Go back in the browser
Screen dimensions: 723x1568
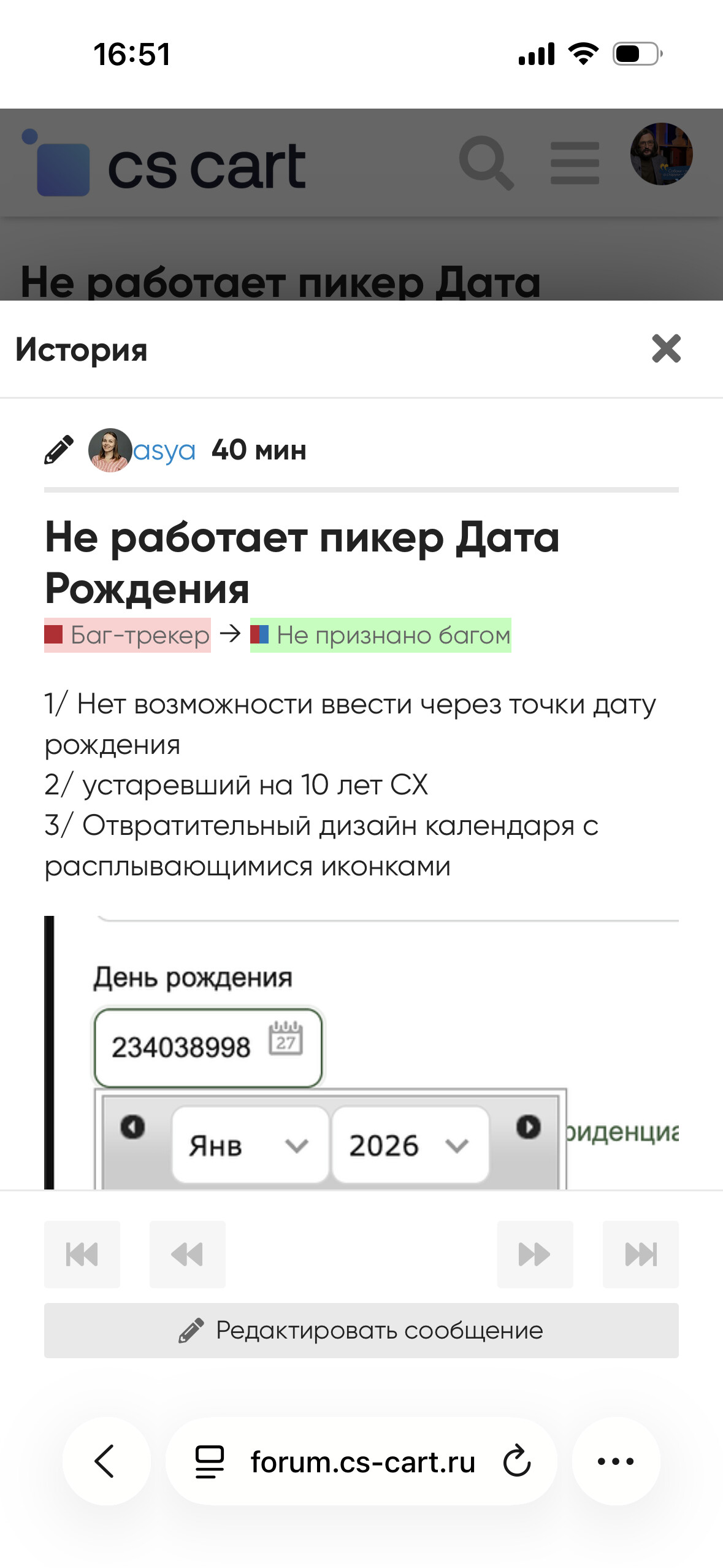coord(106,1461)
